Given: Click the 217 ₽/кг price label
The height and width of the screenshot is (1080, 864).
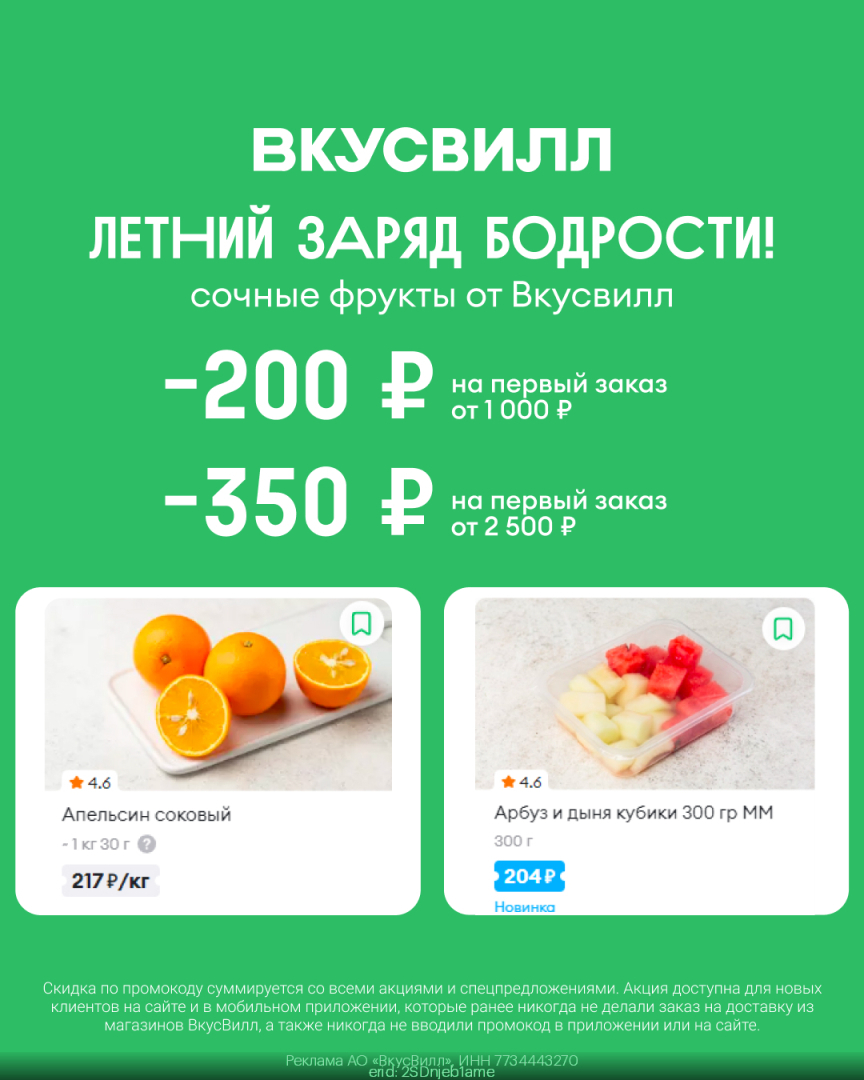Looking at the screenshot, I should [109, 881].
